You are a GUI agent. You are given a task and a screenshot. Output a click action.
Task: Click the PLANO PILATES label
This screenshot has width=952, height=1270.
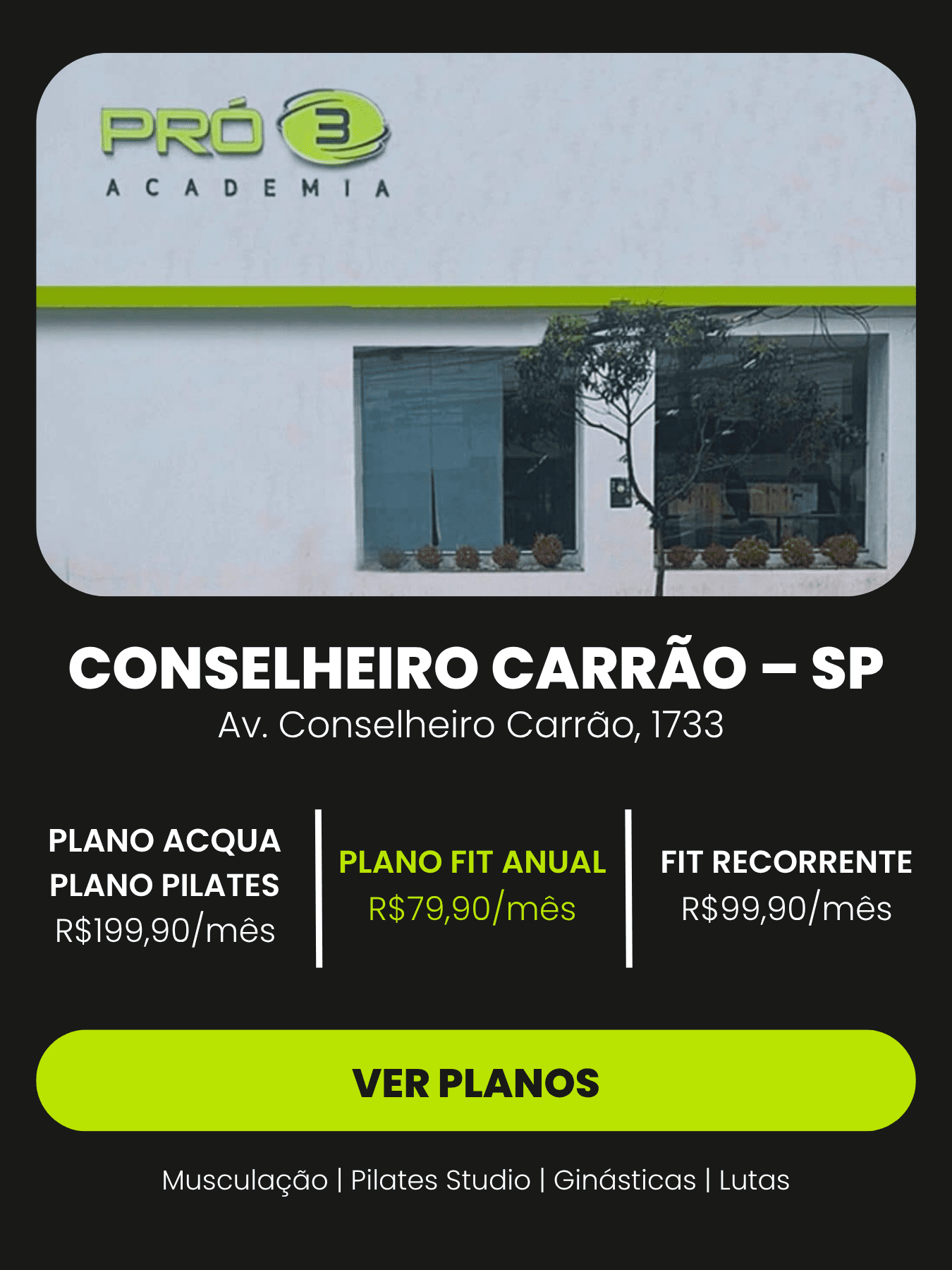coord(164,885)
